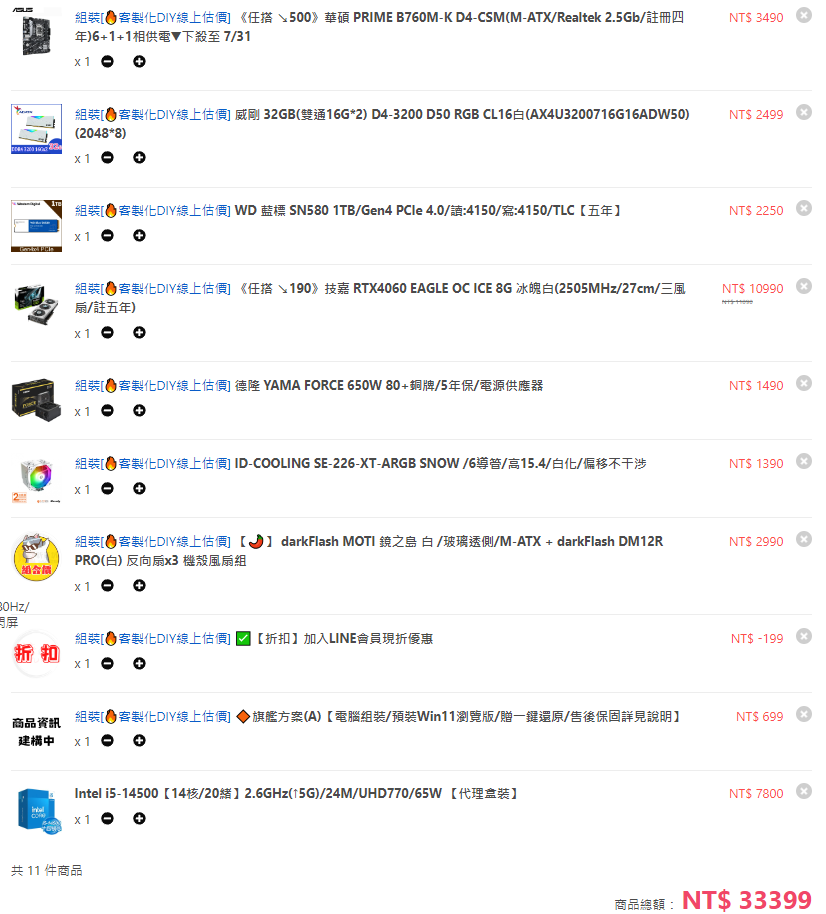Remove the LINE member discount item
The image size is (826, 914).
coord(803,636)
